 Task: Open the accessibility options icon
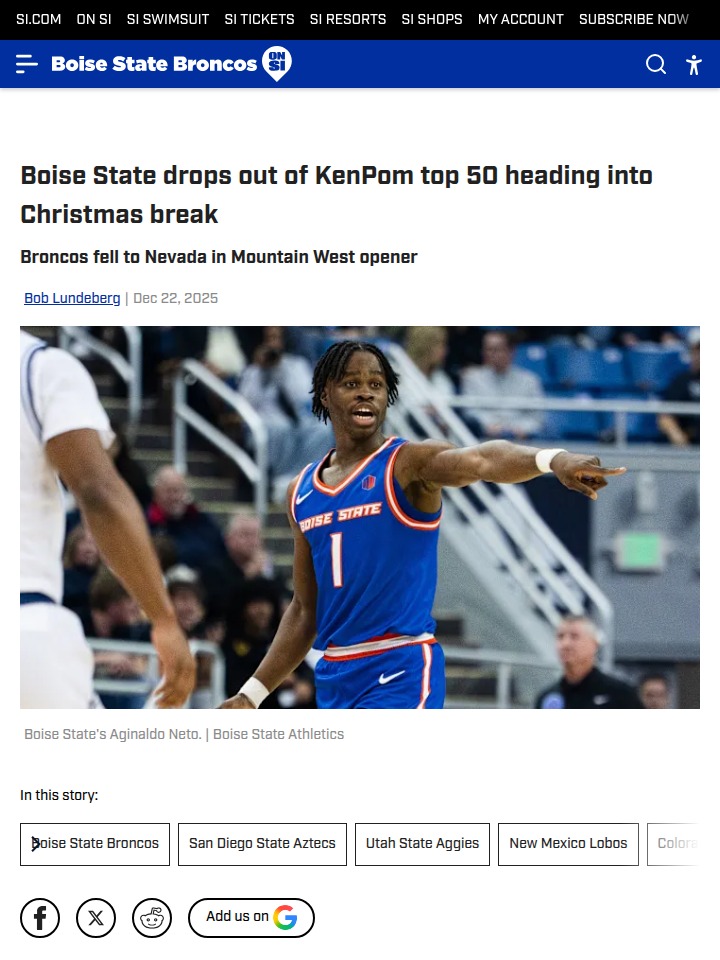[x=694, y=64]
